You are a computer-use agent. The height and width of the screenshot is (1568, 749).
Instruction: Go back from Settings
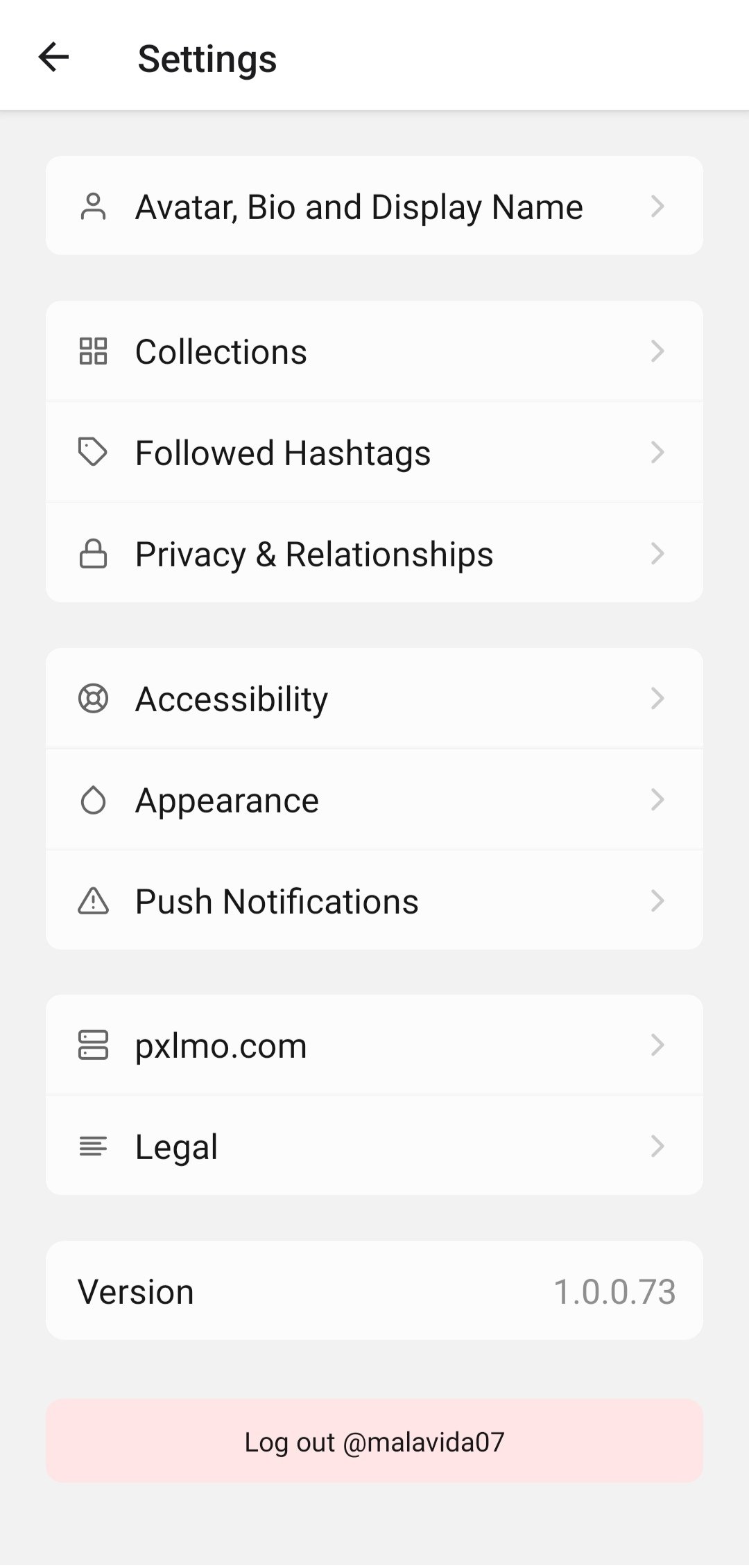coord(53,57)
